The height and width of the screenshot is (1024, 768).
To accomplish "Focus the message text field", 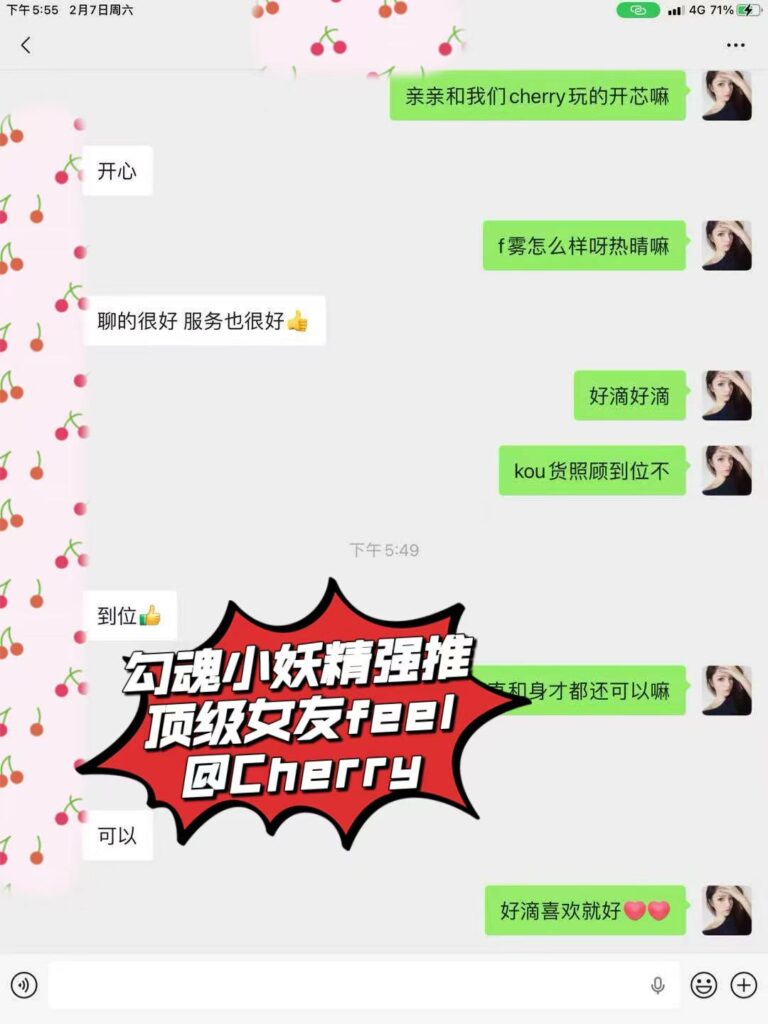I will (340, 985).
